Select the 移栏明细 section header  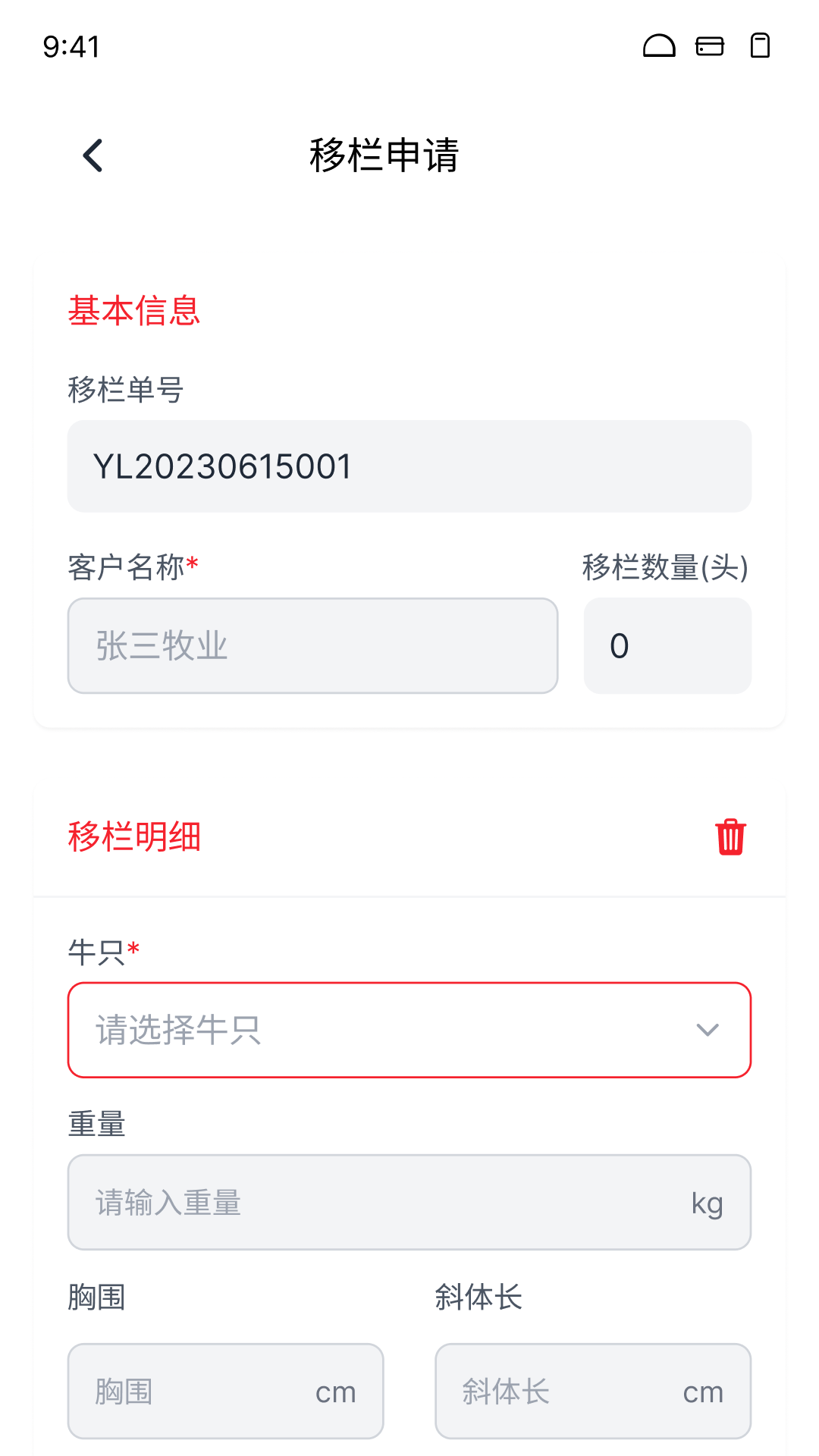coord(133,836)
